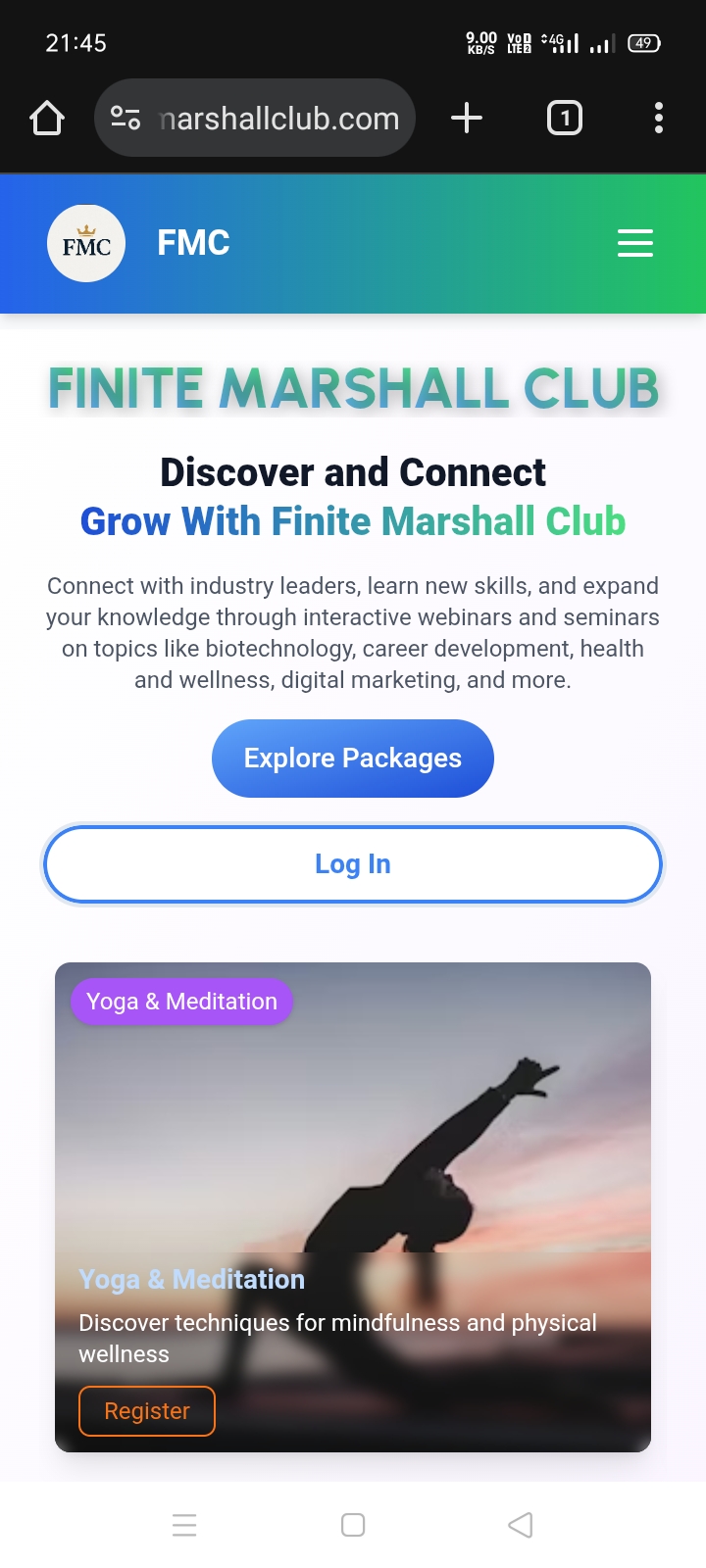Open the tab switcher showing one tab
The width and height of the screenshot is (706, 1568).
pos(564,118)
